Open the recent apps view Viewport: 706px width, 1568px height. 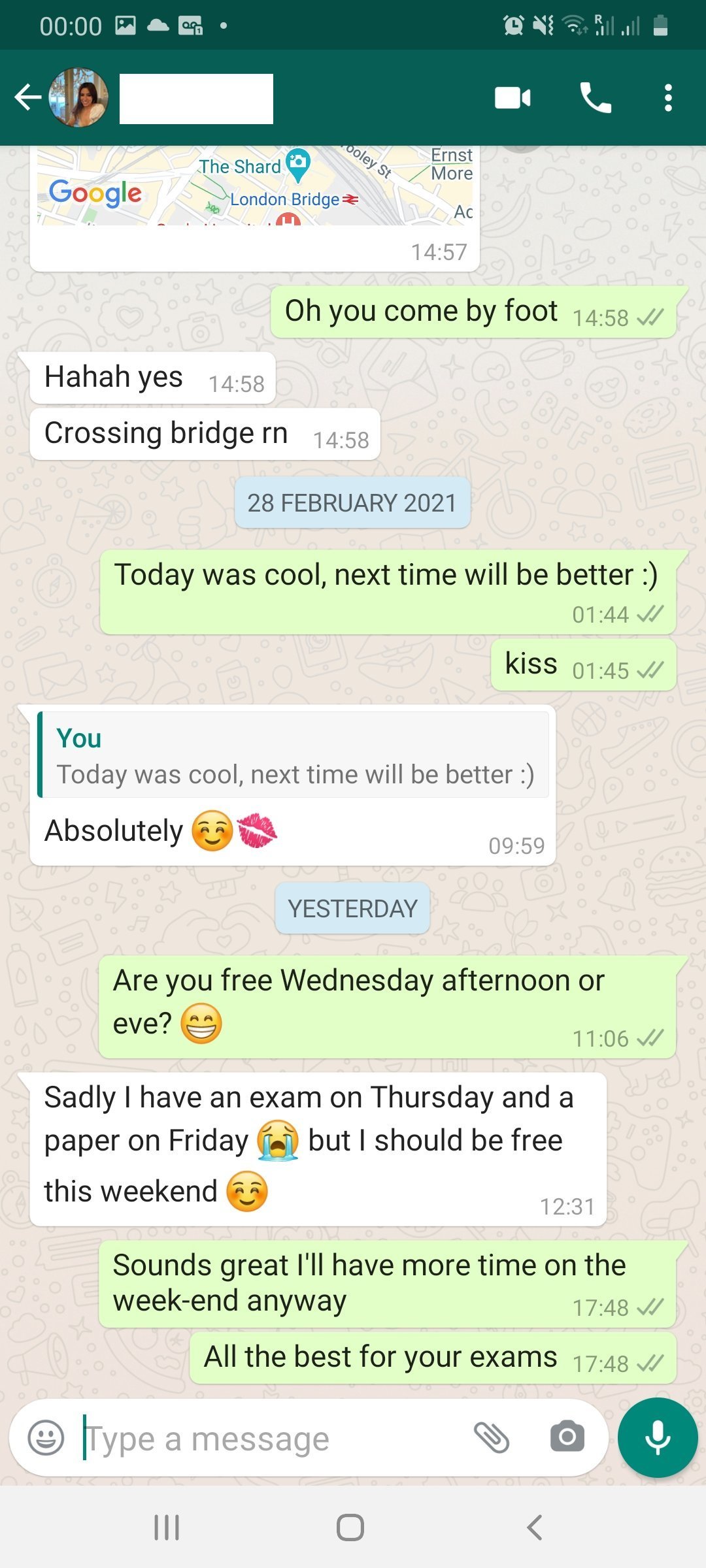pos(167,1527)
